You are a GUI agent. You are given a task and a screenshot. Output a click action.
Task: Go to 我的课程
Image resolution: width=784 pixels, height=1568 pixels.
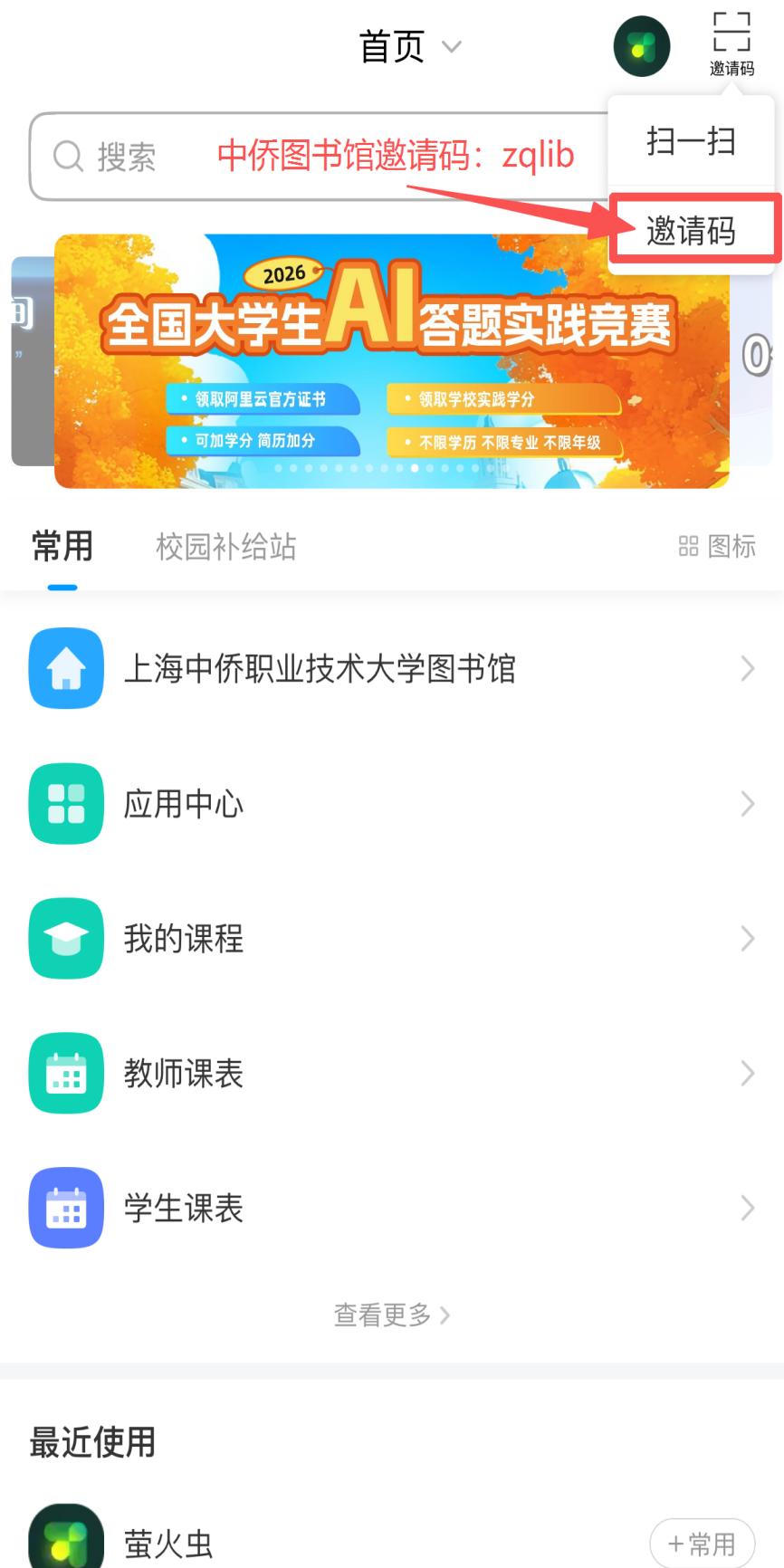[x=391, y=939]
